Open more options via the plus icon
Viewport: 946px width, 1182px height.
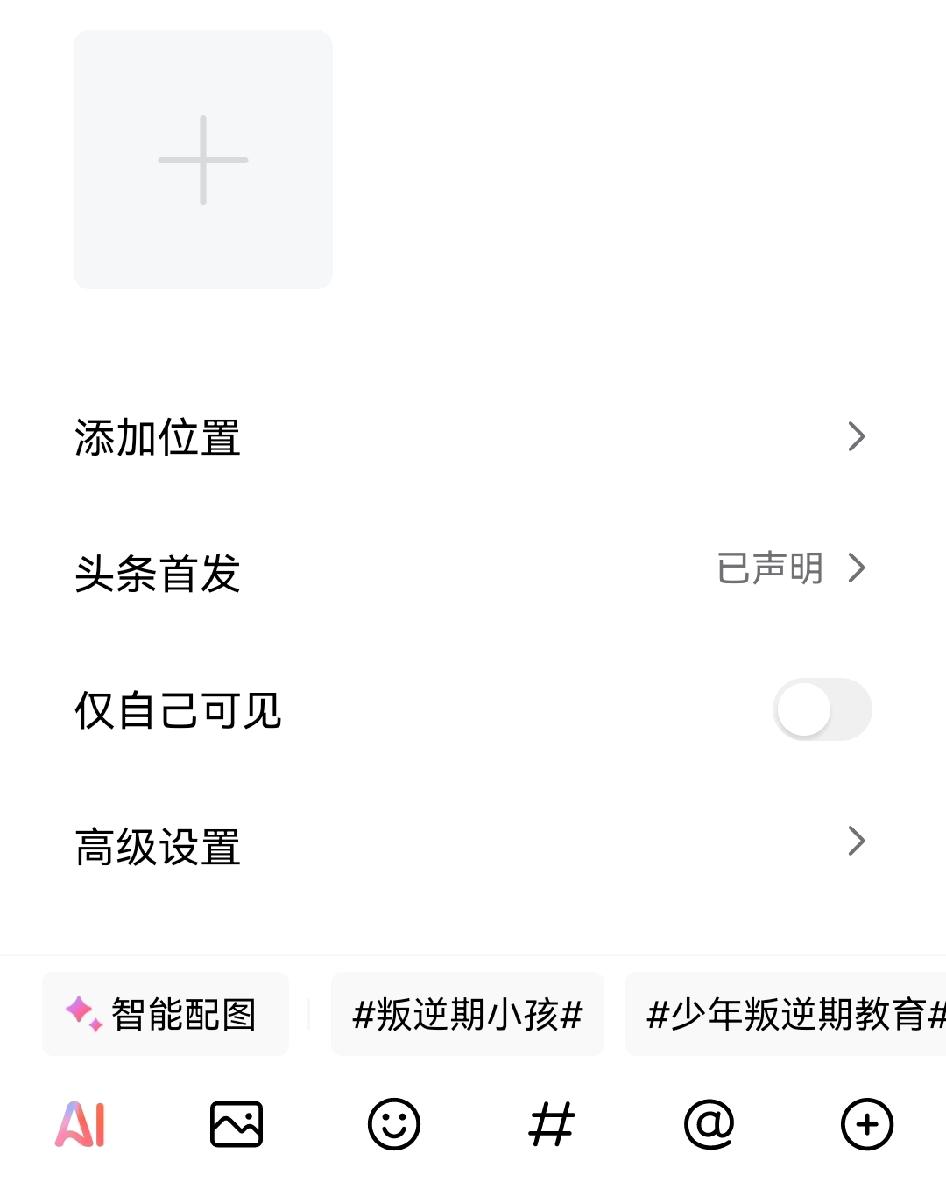(866, 1124)
